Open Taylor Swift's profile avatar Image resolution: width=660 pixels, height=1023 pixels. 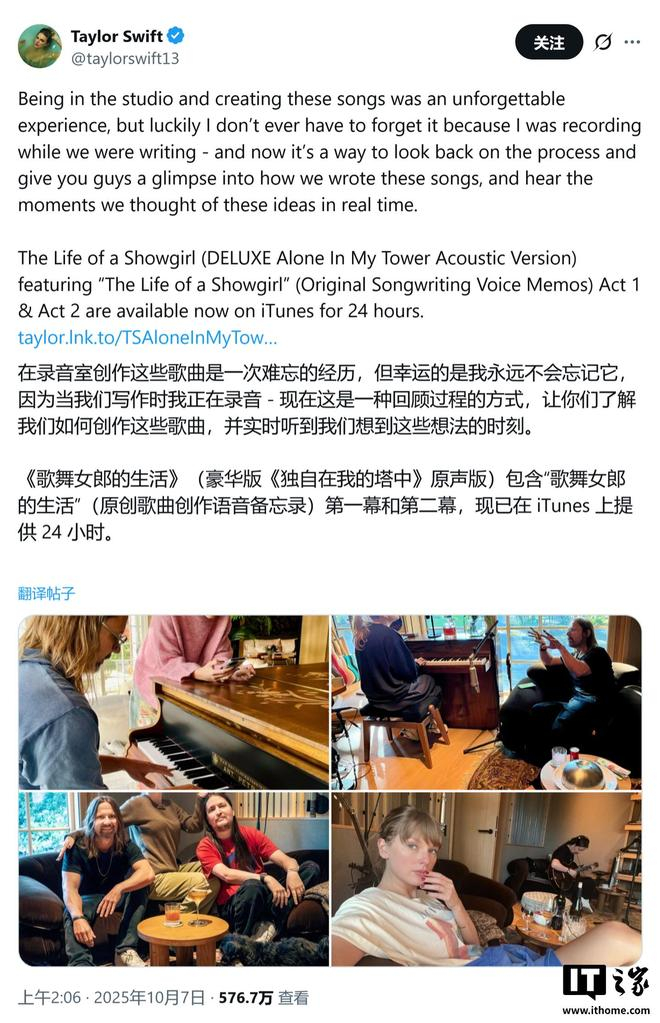[x=39, y=46]
